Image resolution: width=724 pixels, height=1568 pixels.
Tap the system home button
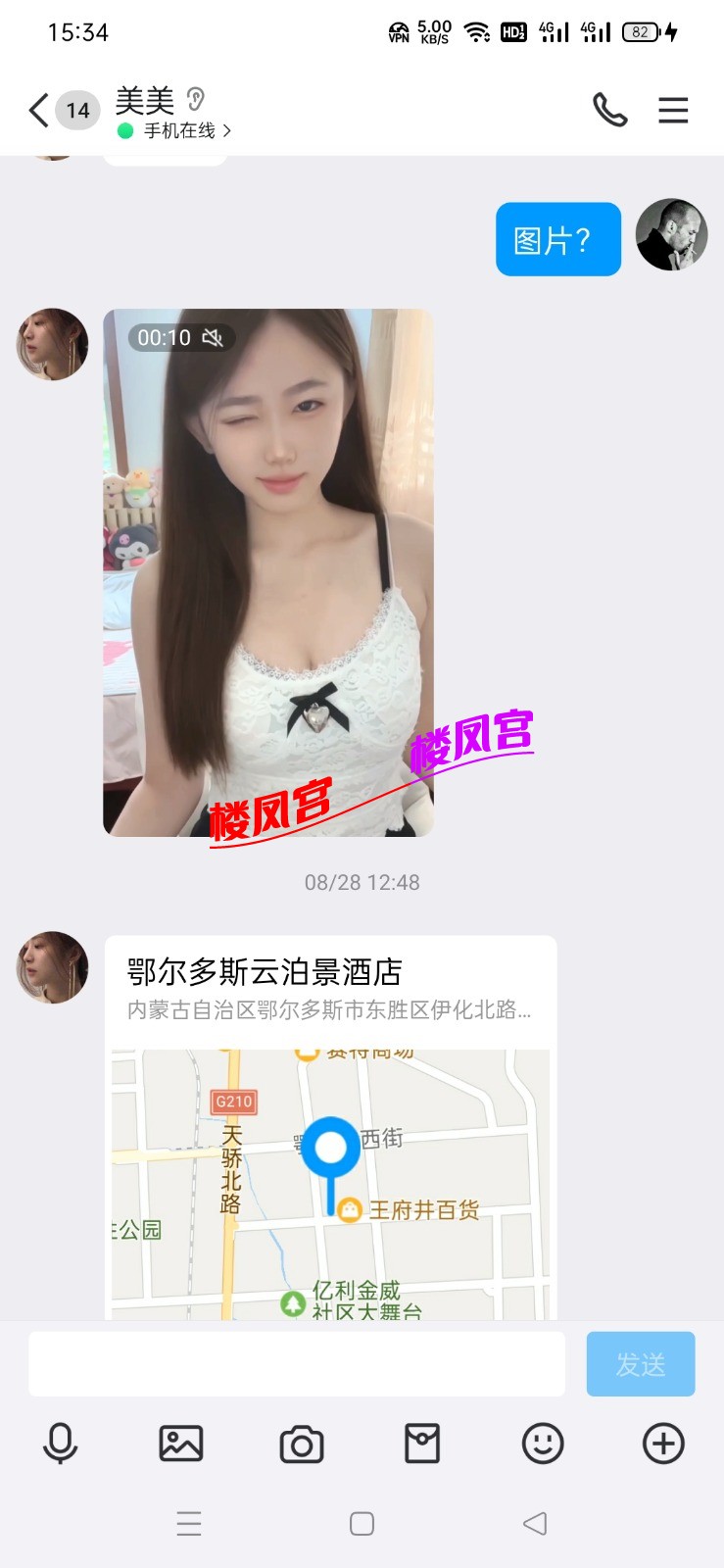coord(362,1524)
